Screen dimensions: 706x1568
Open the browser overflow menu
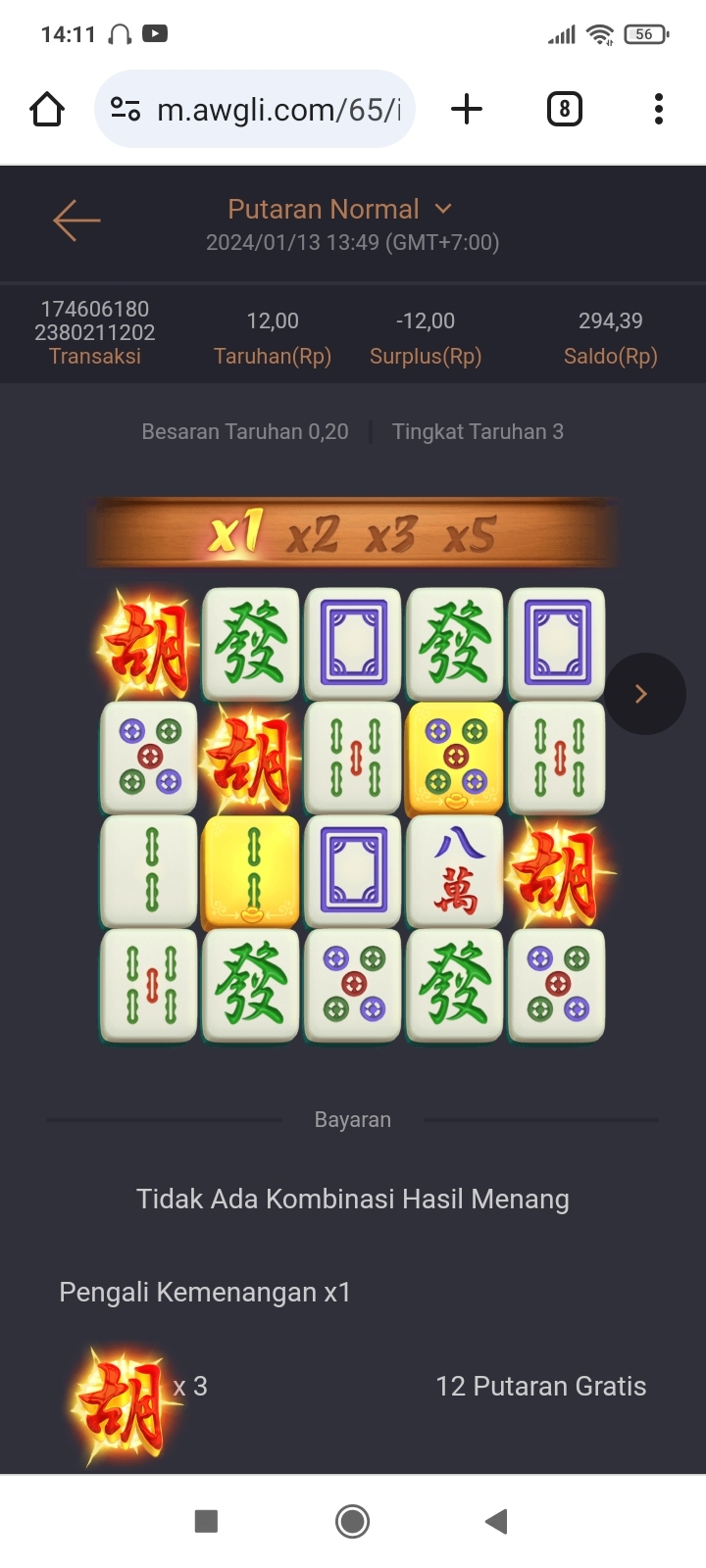pos(659,109)
